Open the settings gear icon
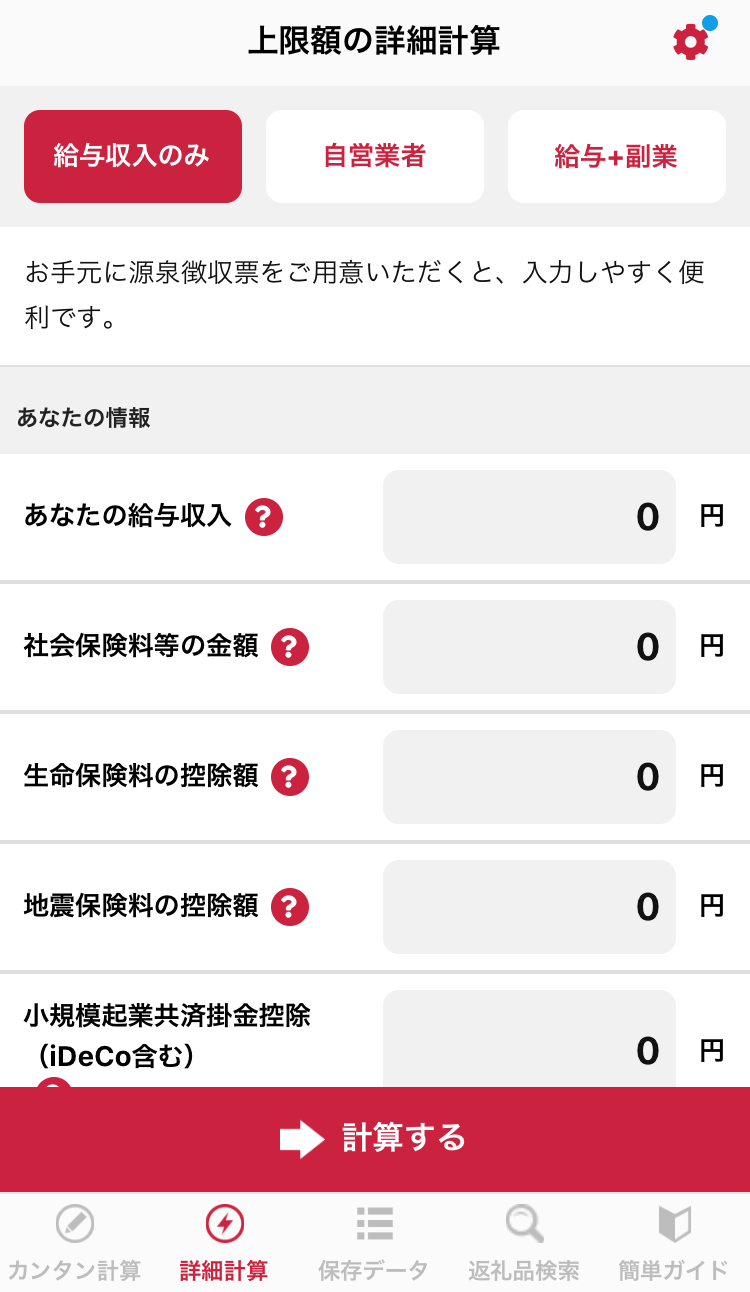 691,41
